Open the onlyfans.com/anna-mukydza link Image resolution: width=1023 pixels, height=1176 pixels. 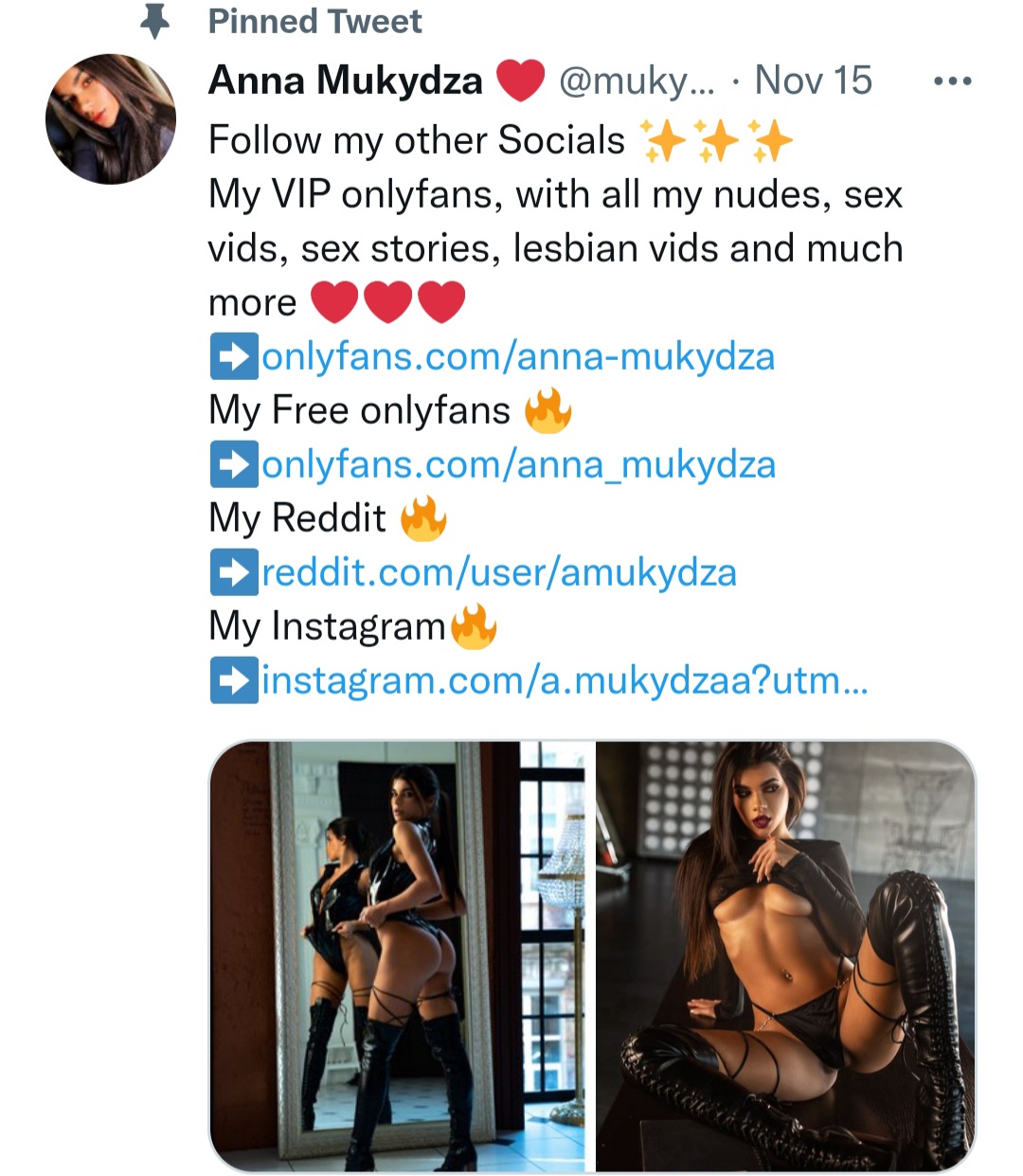(517, 357)
